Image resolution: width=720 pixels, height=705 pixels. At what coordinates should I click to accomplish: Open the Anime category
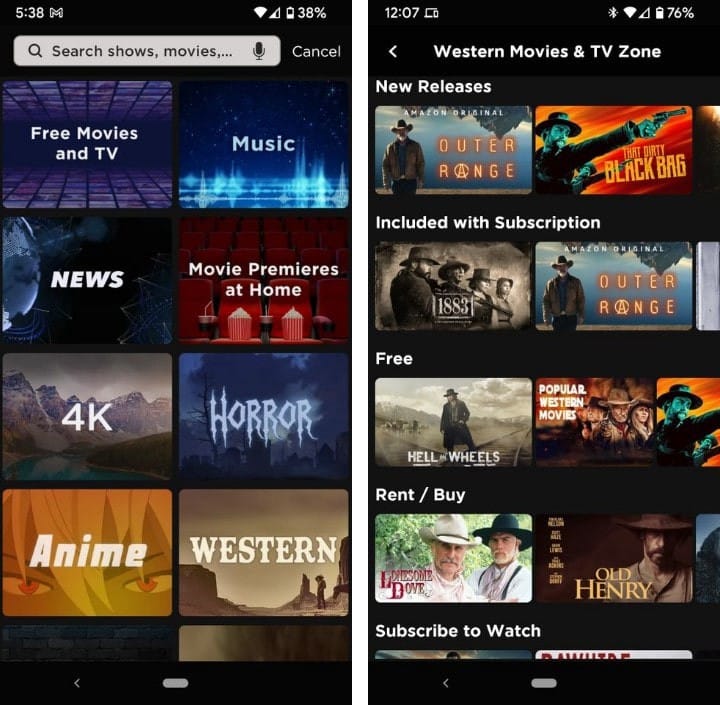point(87,553)
